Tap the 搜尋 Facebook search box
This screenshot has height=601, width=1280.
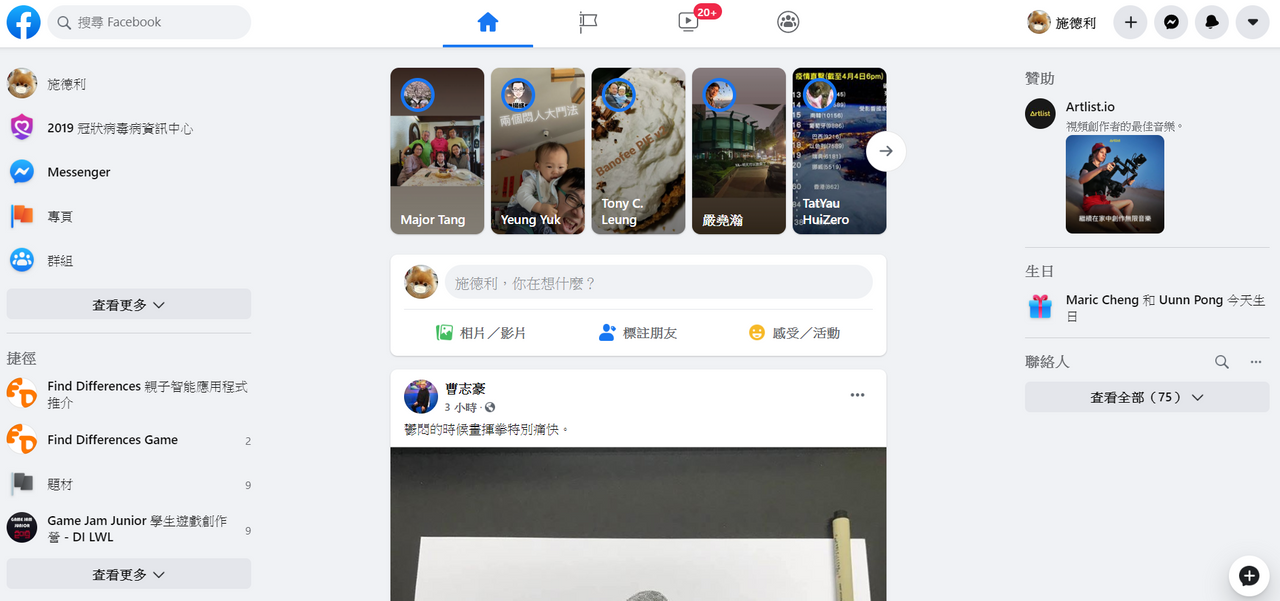click(x=160, y=22)
